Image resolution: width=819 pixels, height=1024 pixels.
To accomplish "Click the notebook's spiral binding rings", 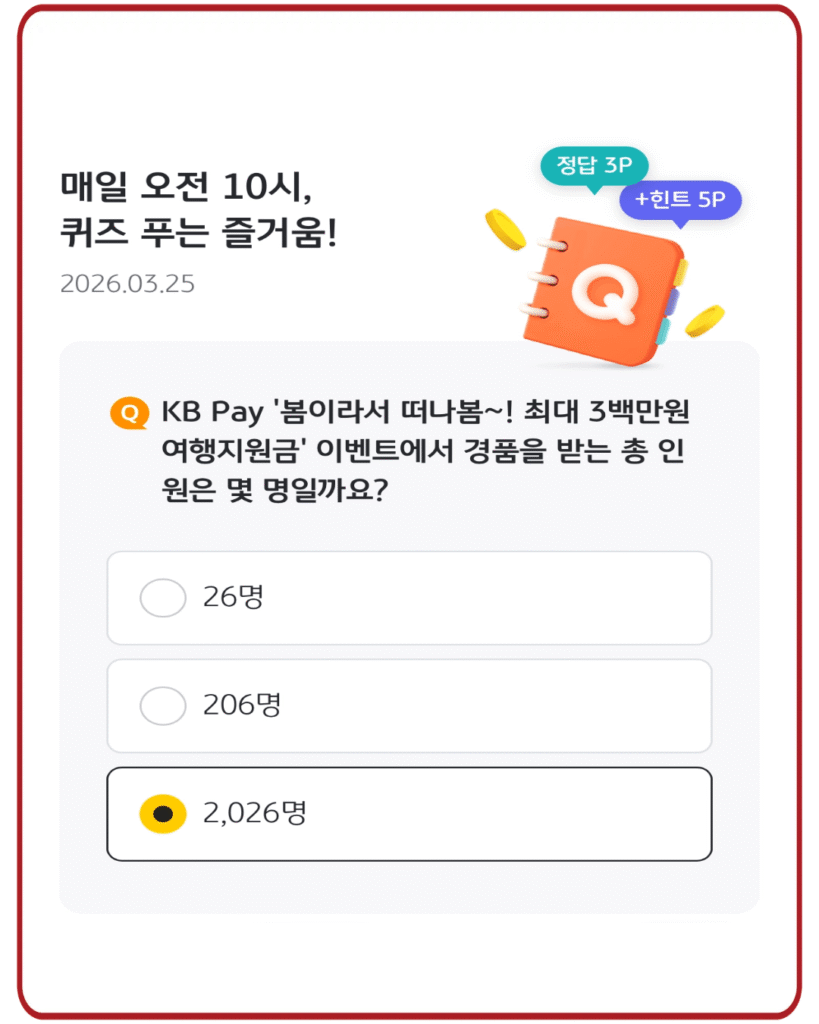I will pos(540,280).
